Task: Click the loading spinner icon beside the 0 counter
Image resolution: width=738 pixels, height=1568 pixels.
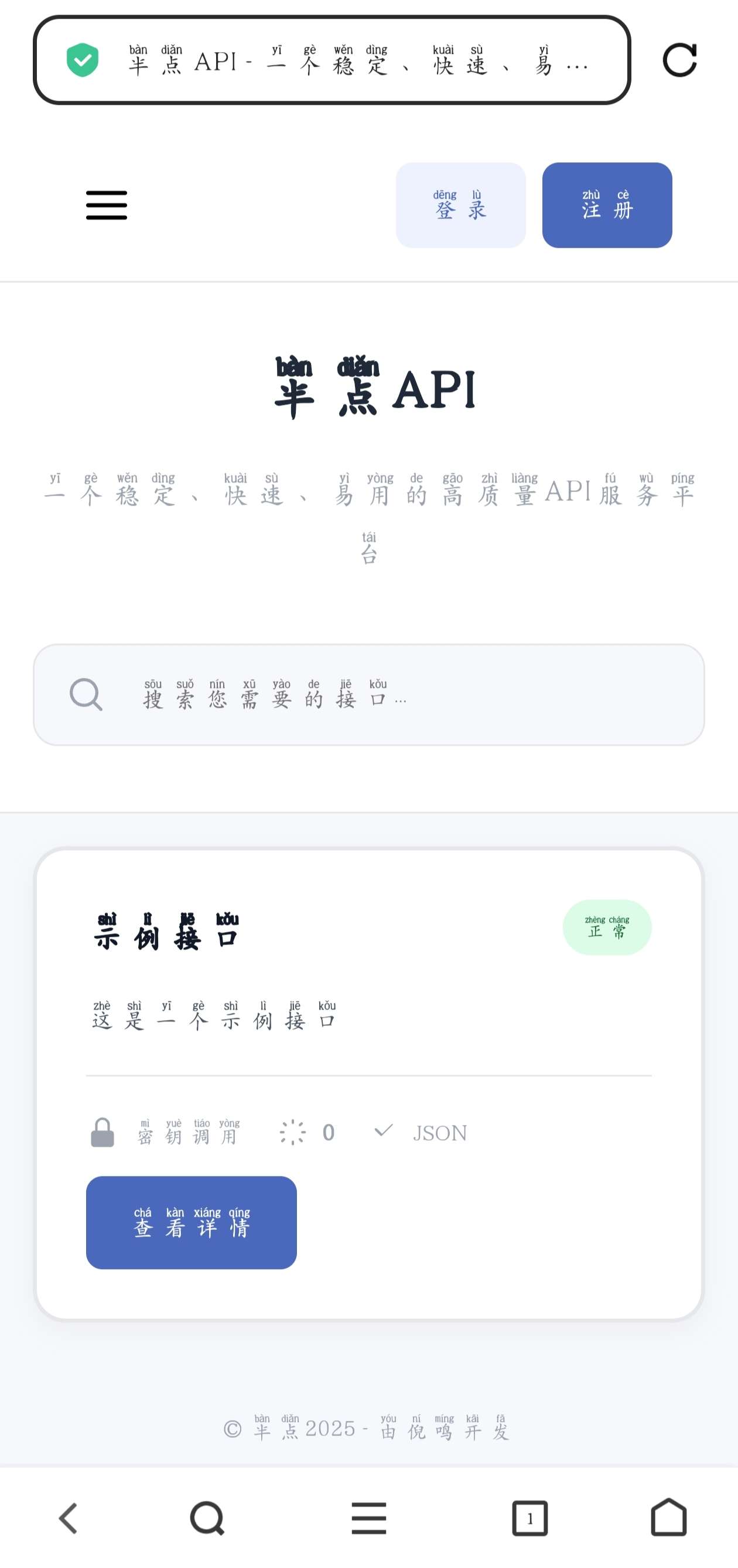Action: [292, 1131]
